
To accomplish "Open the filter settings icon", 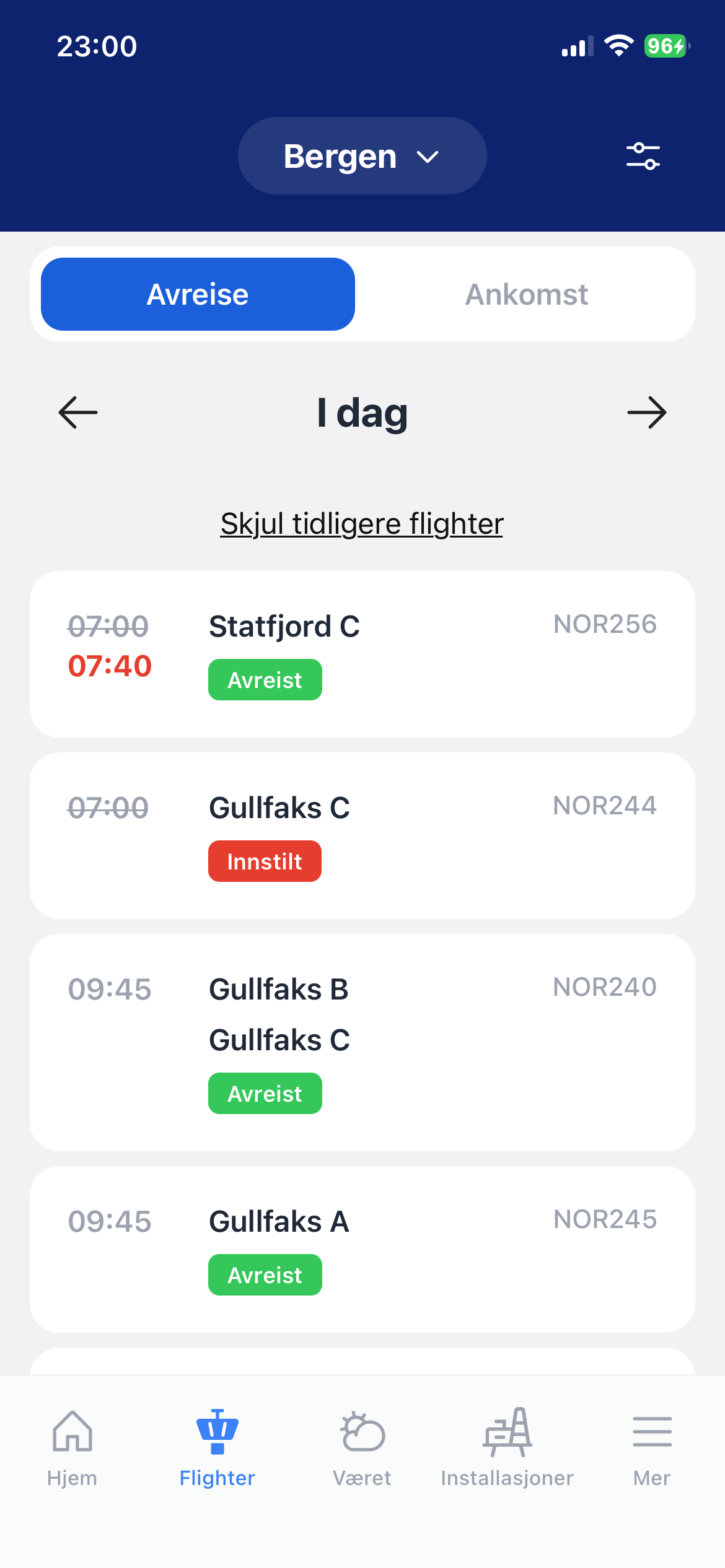I will point(643,156).
